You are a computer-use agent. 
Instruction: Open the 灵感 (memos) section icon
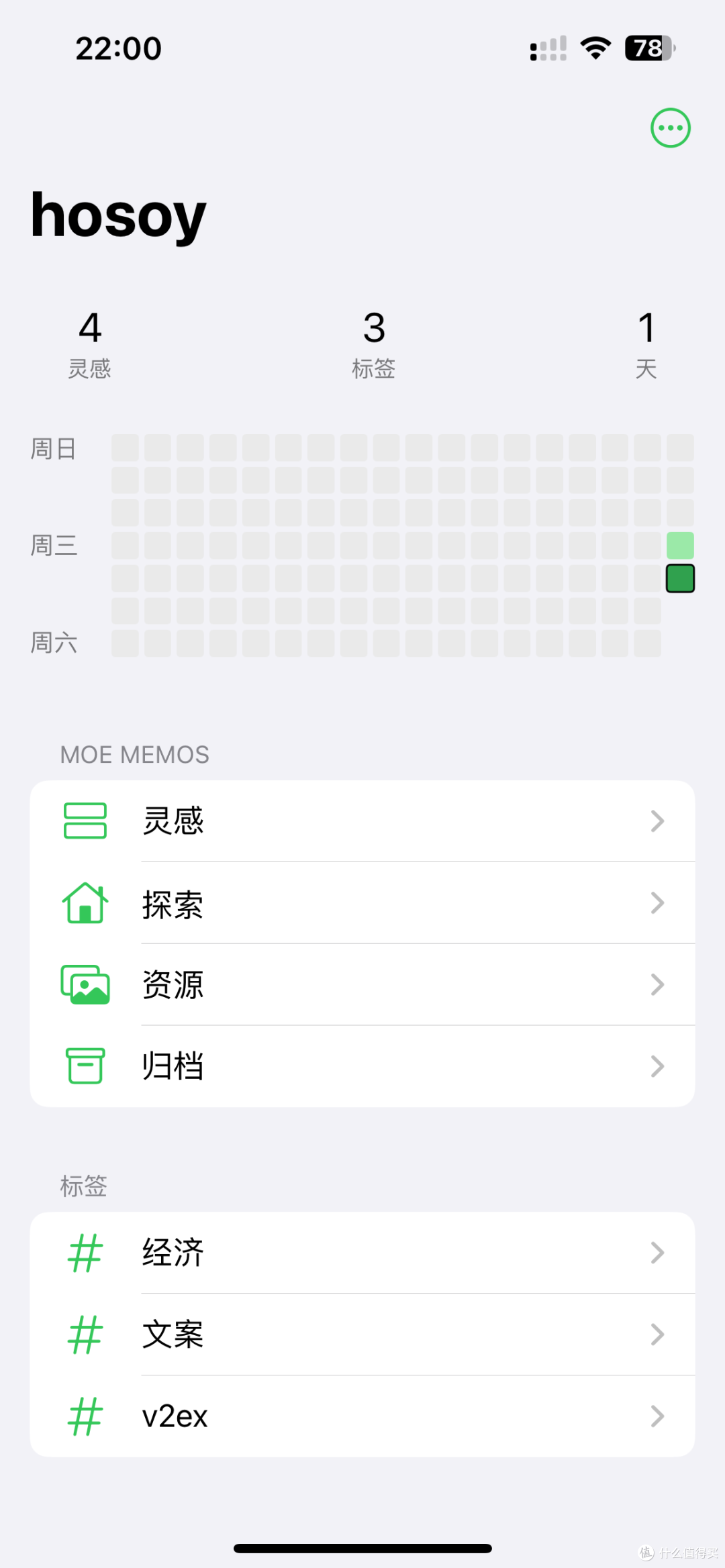85,820
